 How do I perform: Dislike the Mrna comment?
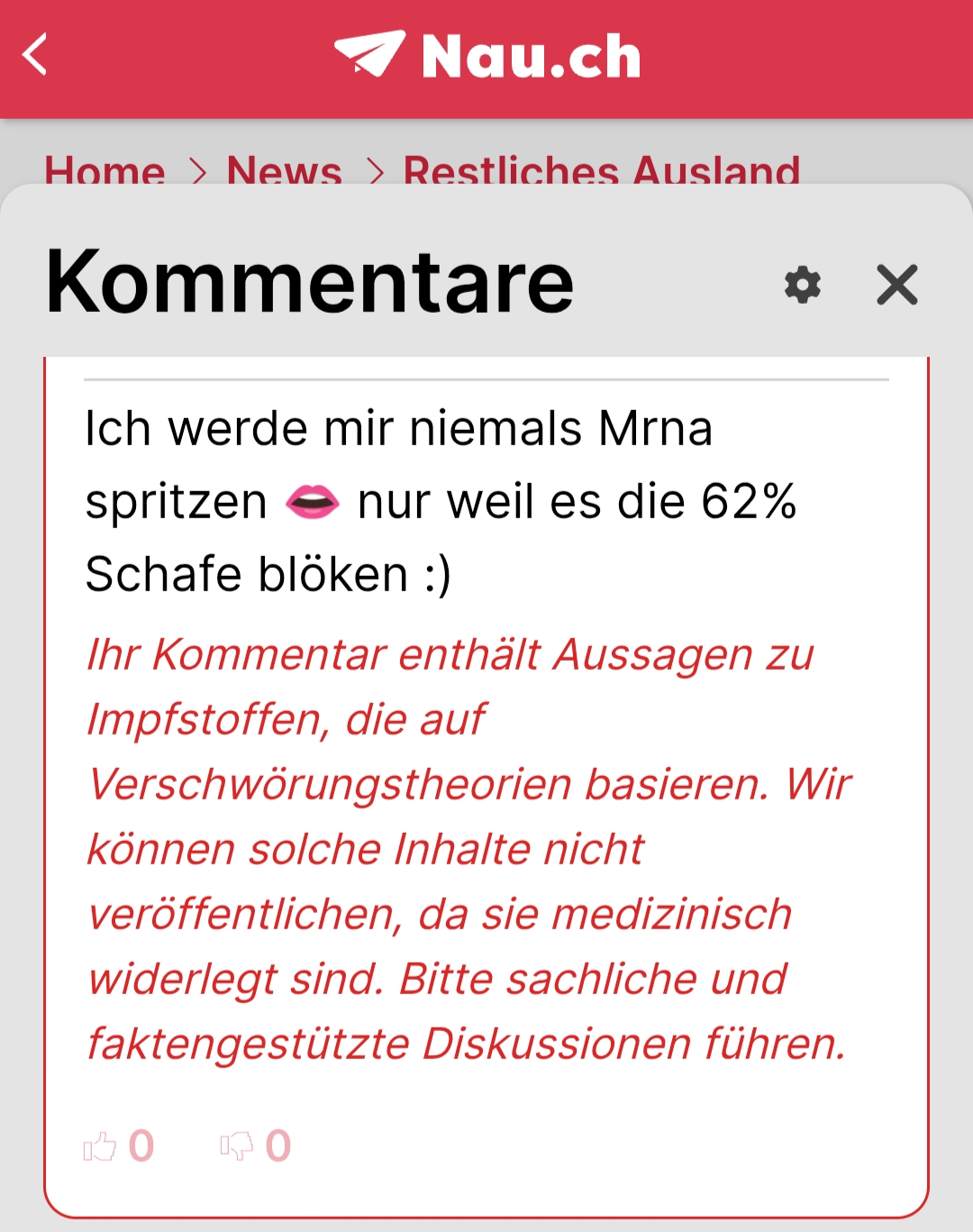click(x=238, y=1146)
